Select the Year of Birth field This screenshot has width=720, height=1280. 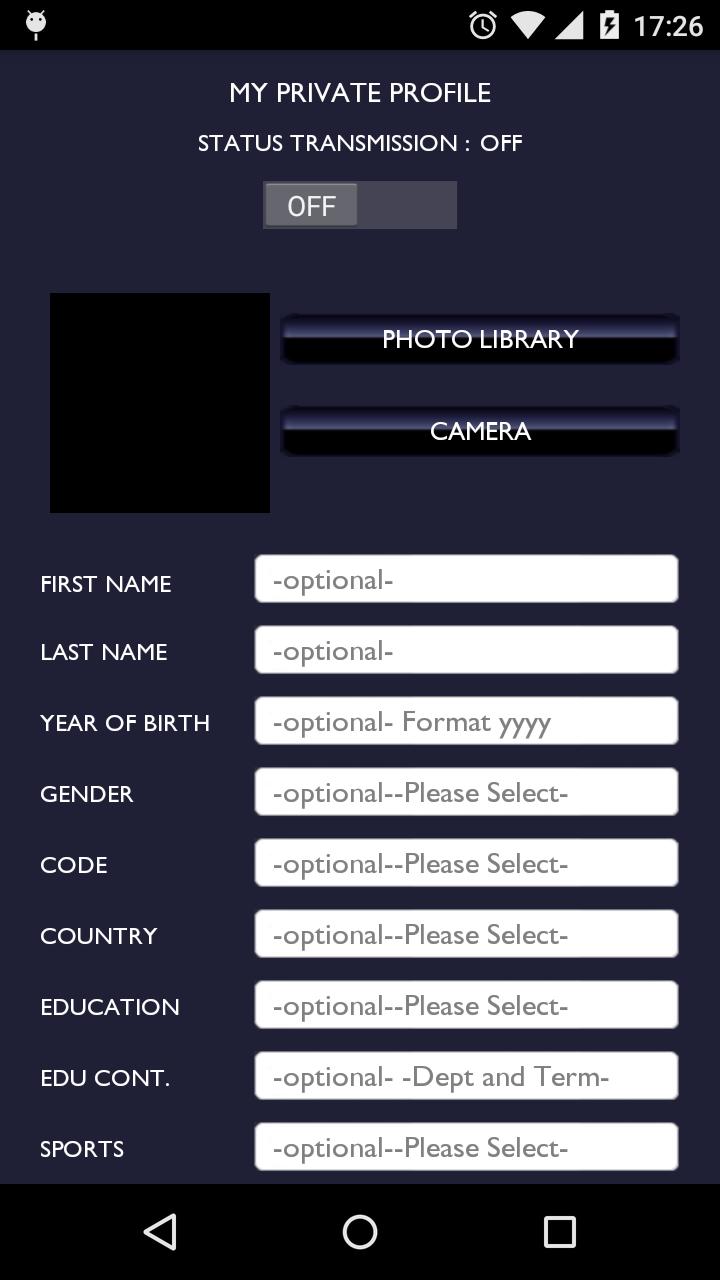click(466, 722)
